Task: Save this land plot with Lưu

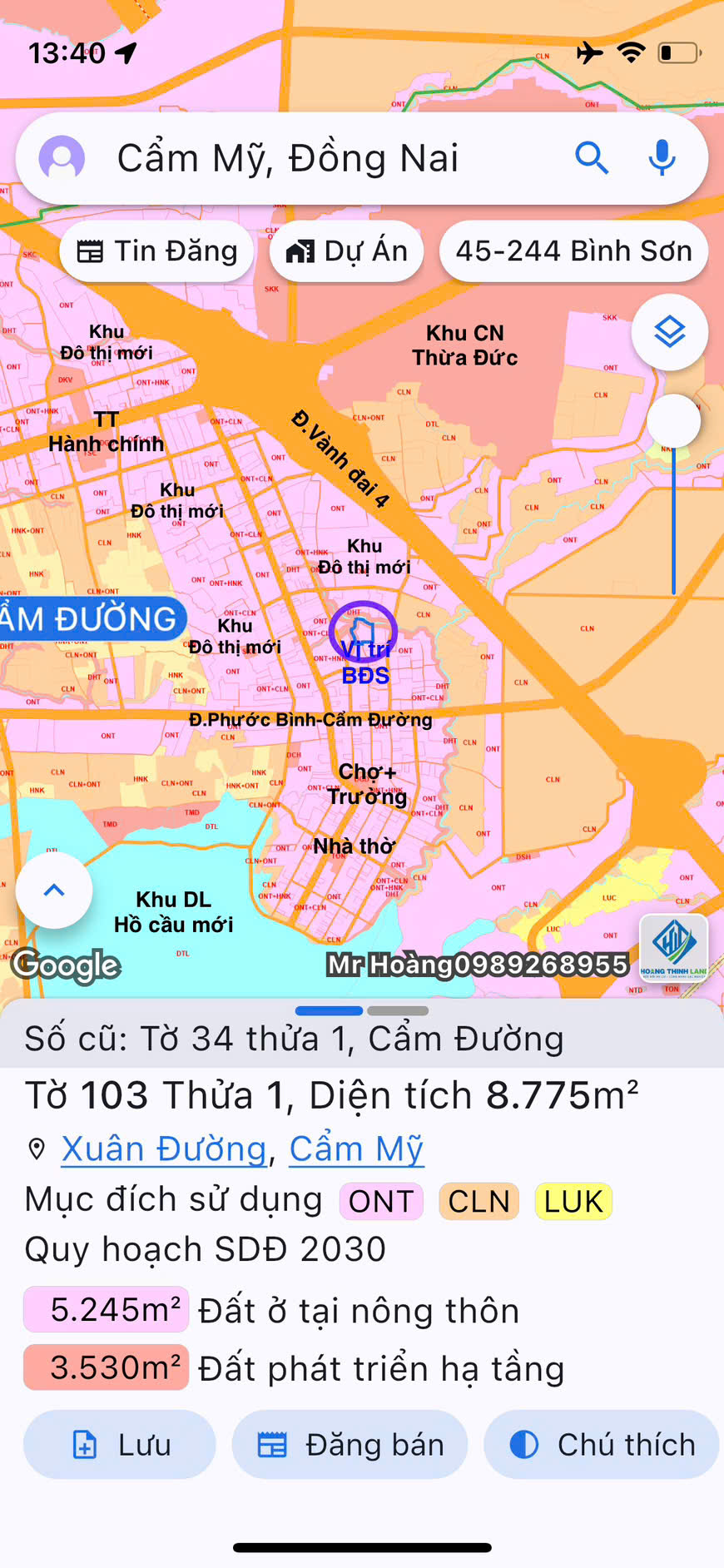Action: (120, 1444)
